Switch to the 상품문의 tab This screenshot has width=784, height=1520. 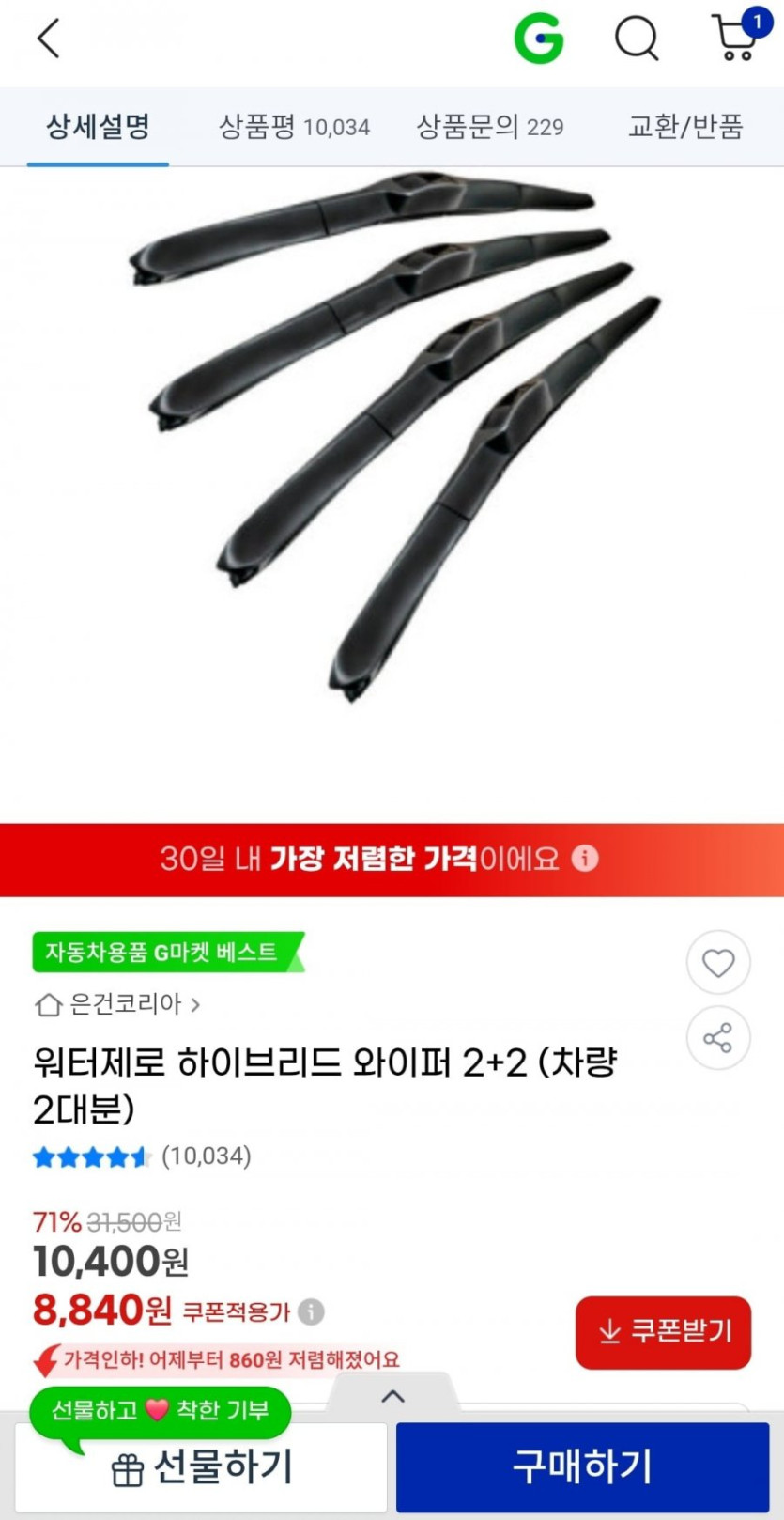489,127
